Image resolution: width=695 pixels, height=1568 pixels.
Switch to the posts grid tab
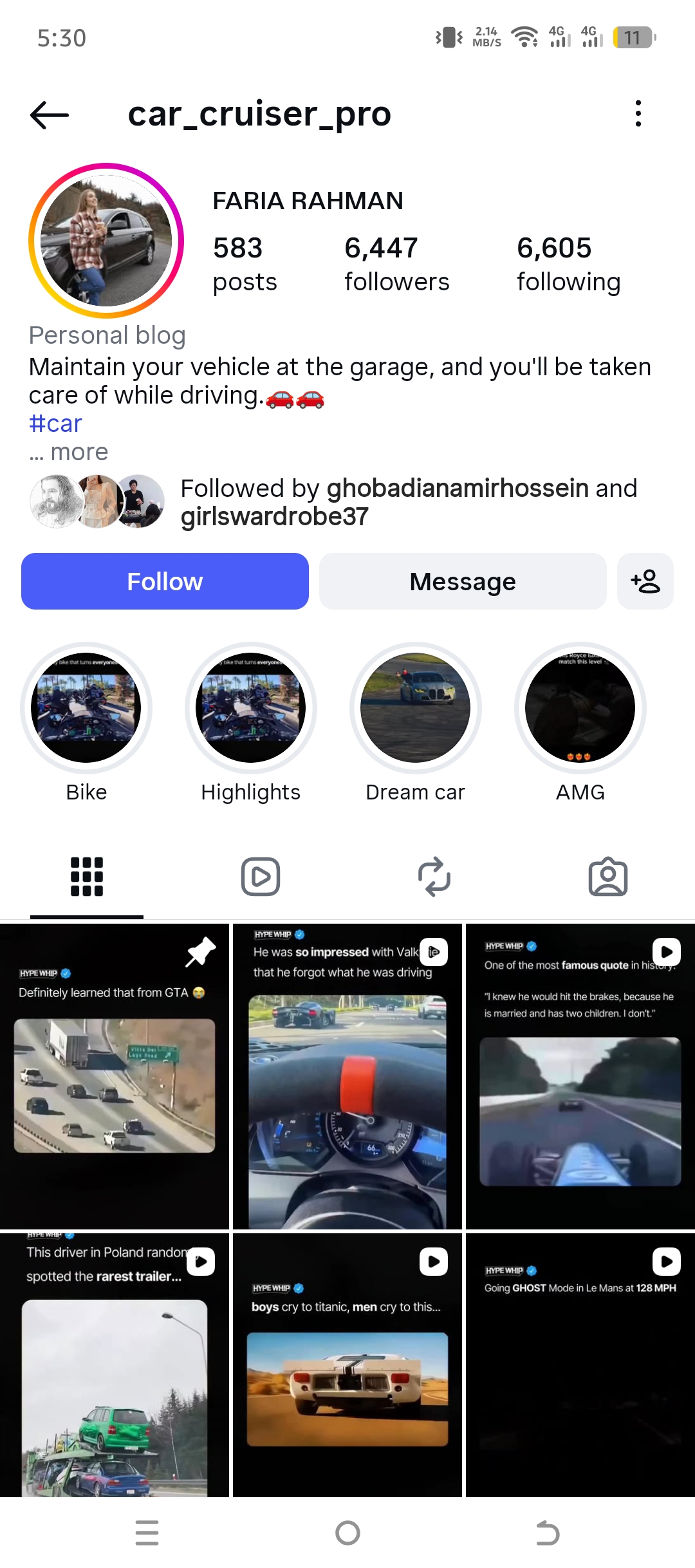click(x=86, y=875)
